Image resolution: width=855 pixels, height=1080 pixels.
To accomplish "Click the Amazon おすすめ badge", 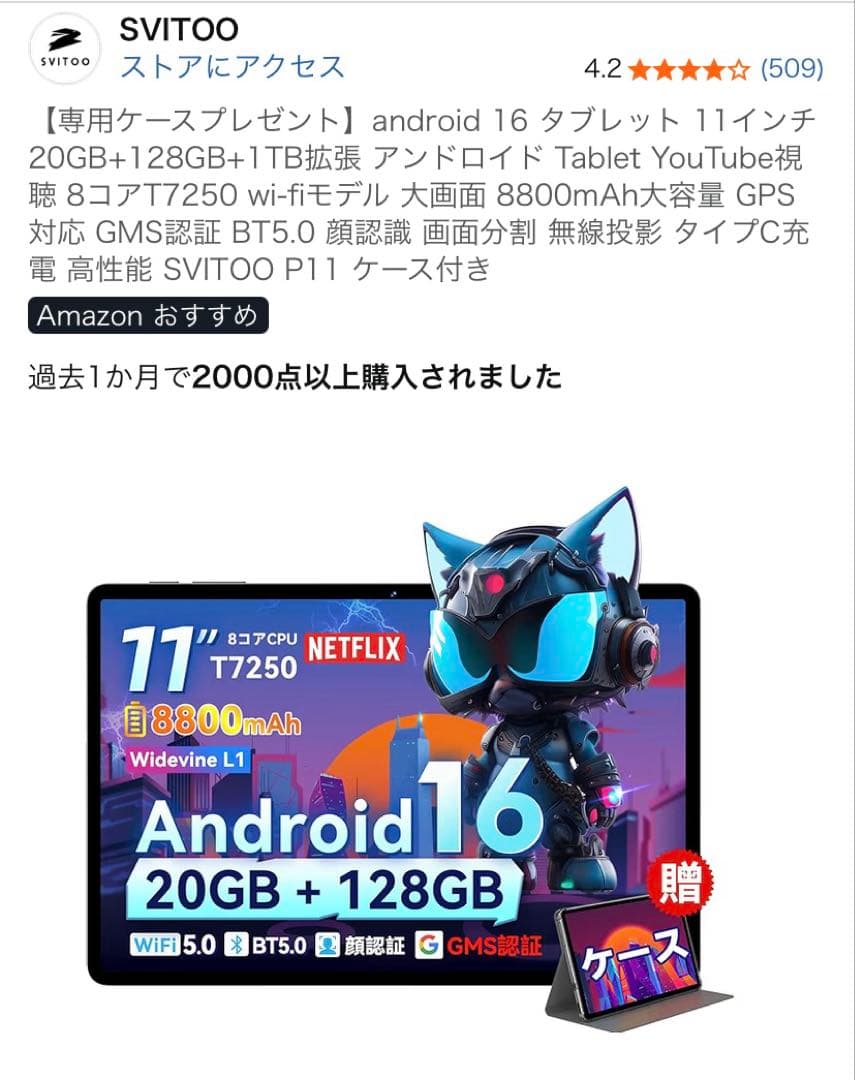I will [x=149, y=317].
